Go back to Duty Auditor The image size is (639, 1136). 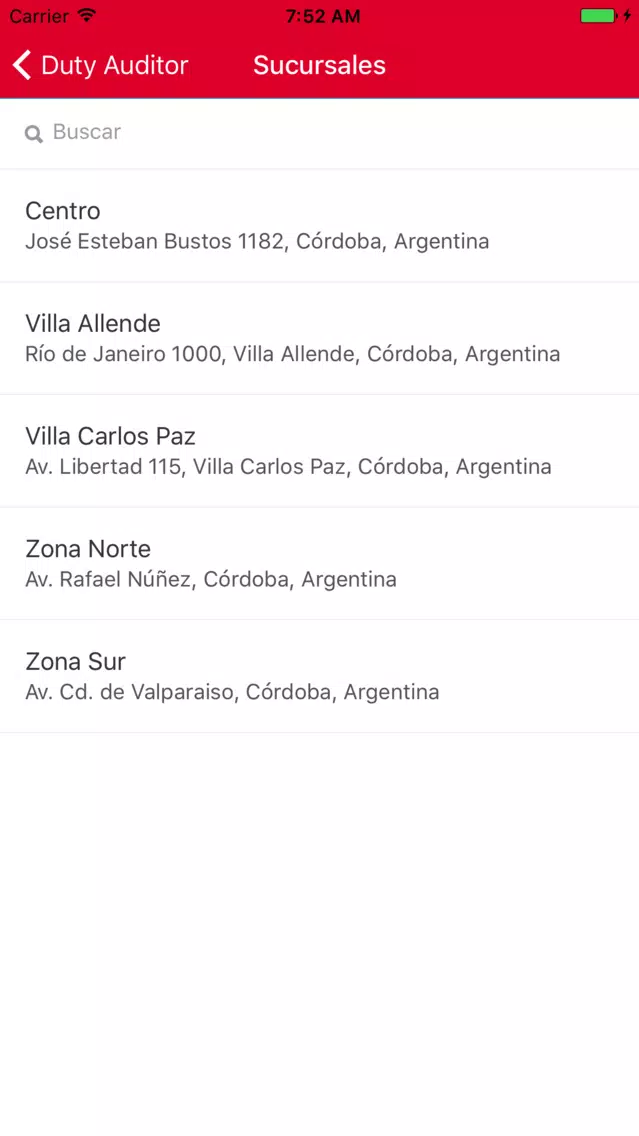[x=100, y=65]
